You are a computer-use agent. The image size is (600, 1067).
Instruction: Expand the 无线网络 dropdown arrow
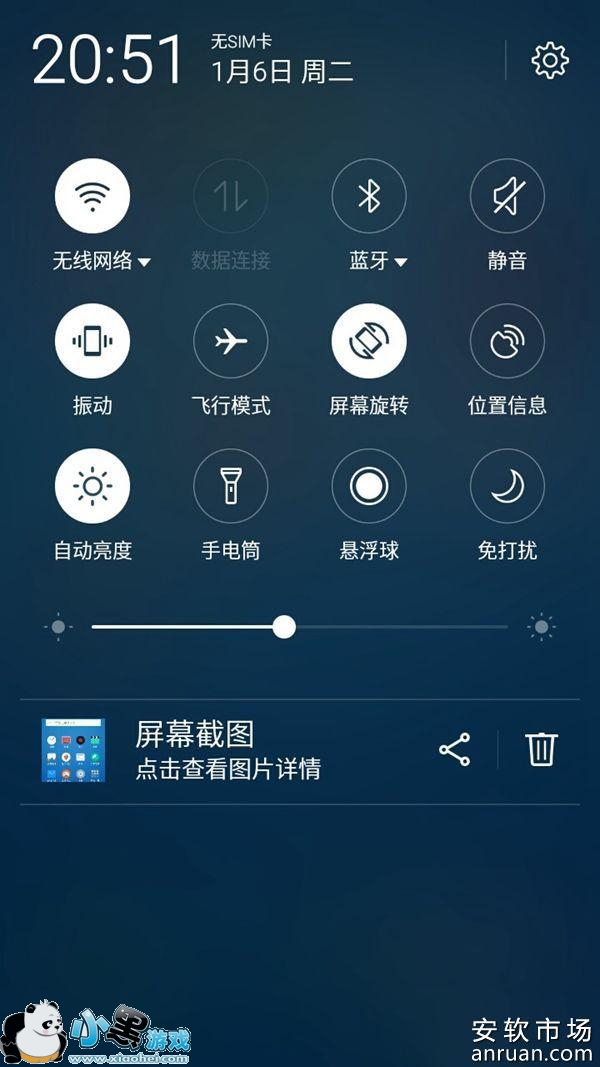tap(144, 262)
